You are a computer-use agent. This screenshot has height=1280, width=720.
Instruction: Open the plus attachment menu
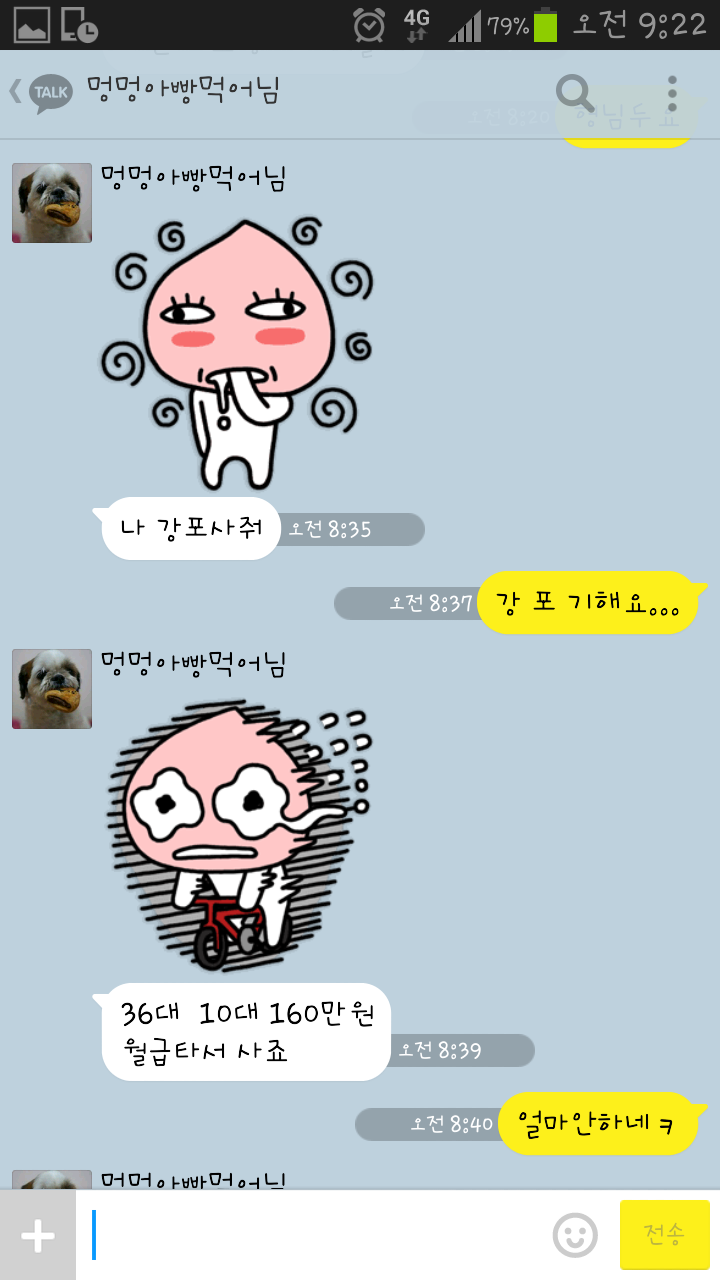click(38, 1236)
